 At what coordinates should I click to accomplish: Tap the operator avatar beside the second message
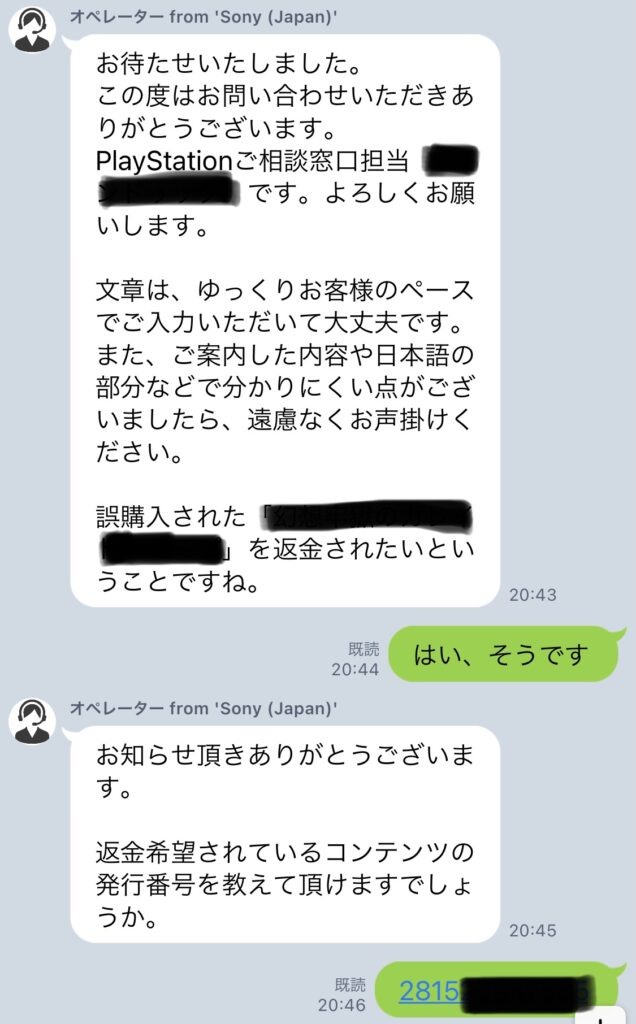(x=32, y=721)
